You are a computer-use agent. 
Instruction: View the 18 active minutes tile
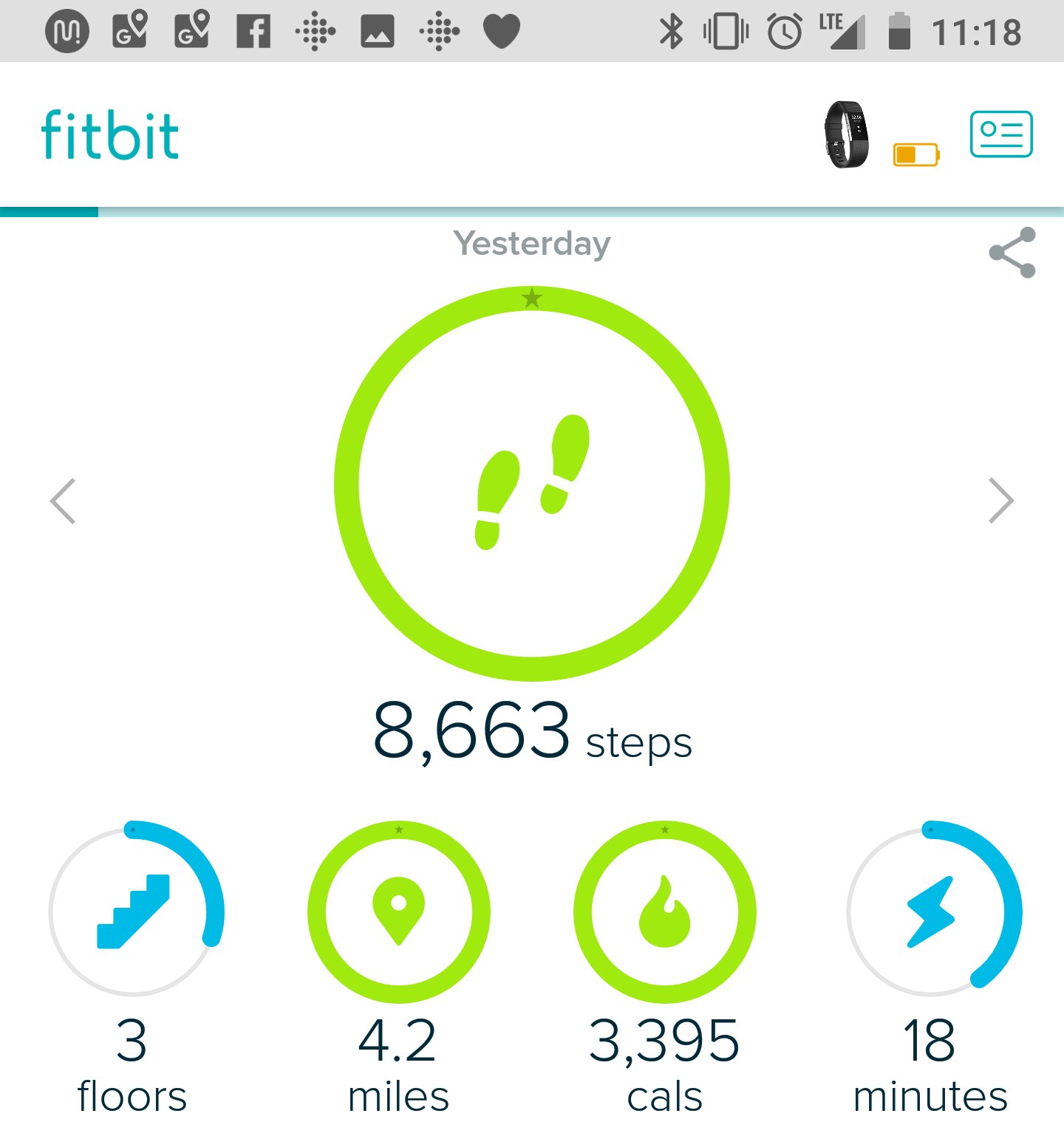click(932, 911)
